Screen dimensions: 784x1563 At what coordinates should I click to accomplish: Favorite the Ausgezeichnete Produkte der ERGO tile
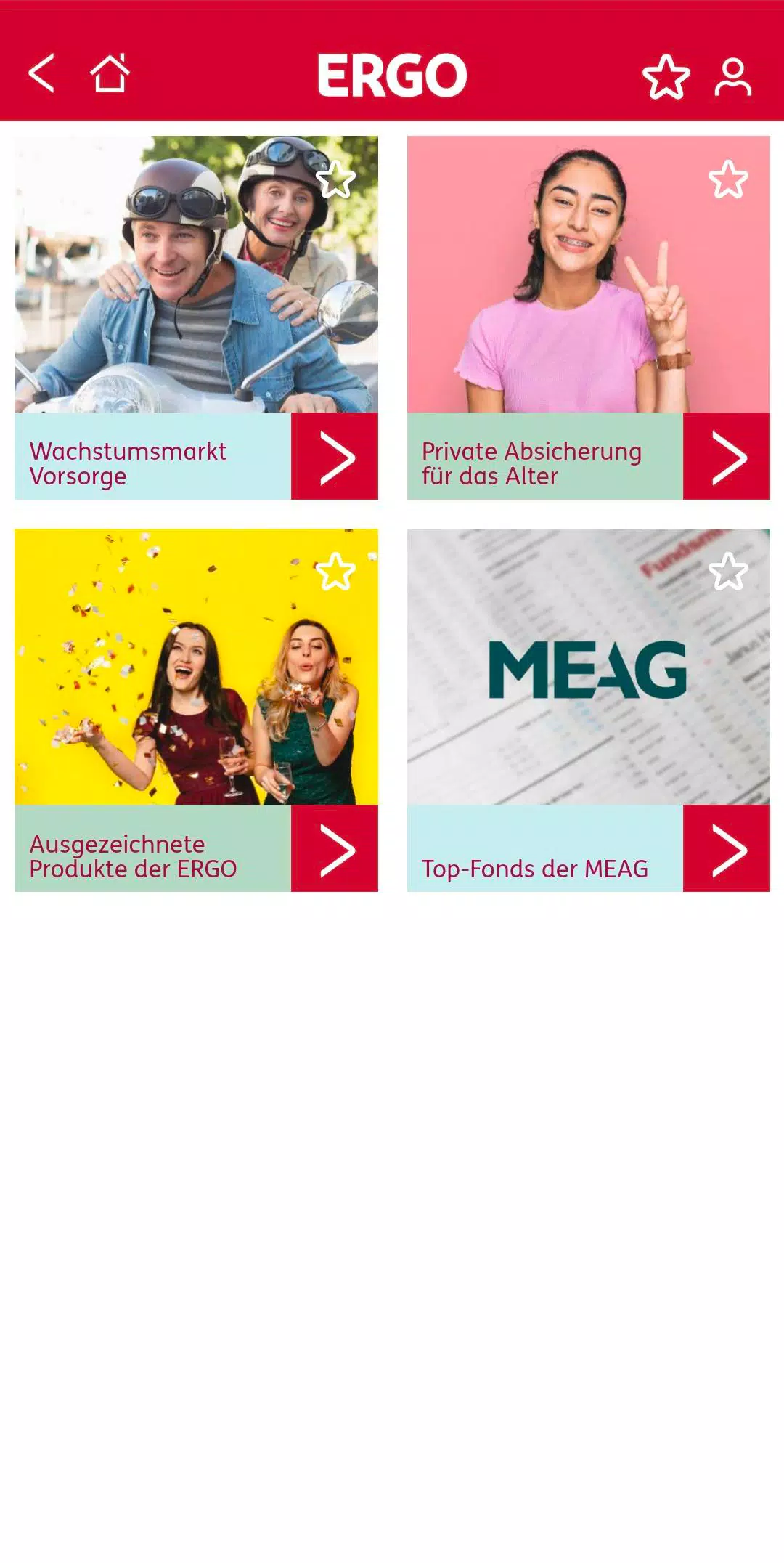(336, 572)
